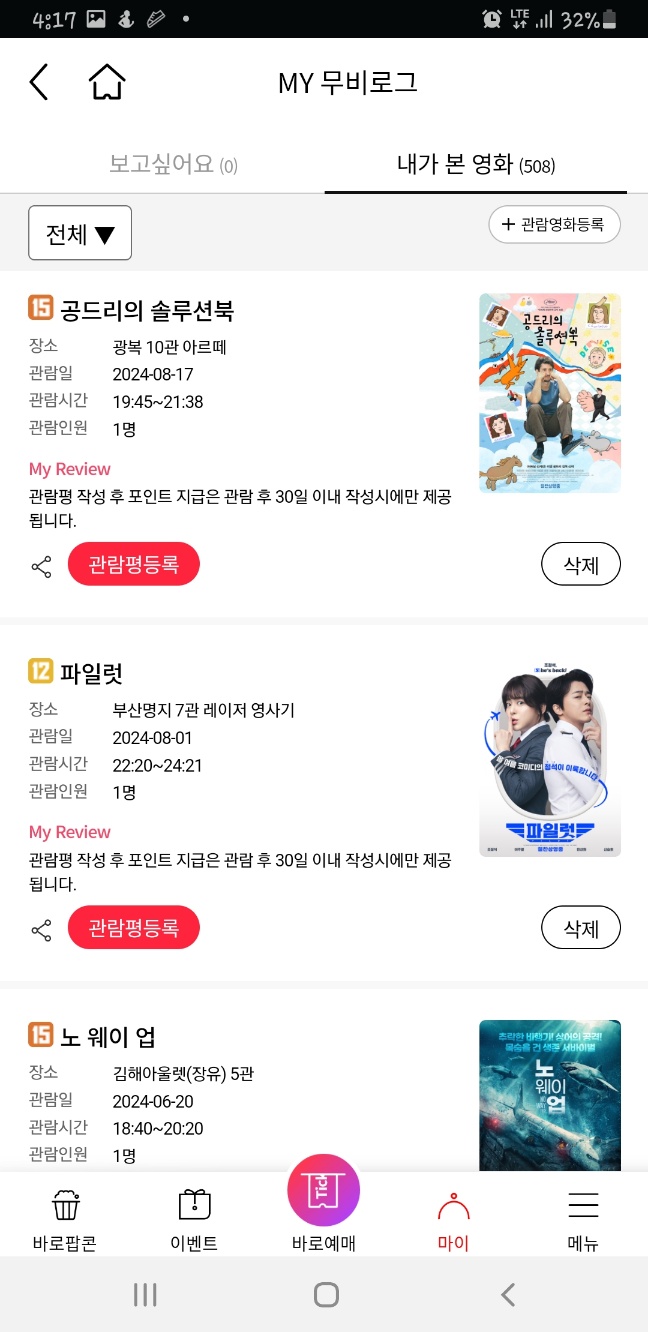Tap the 관람영화등록 button
Viewport: 648px width, 1332px height.
[x=554, y=224]
